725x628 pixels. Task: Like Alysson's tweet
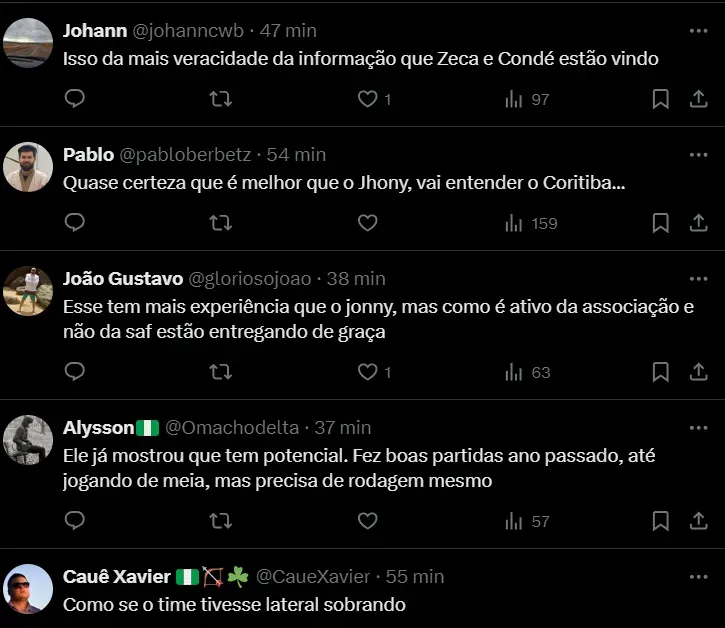click(x=367, y=521)
